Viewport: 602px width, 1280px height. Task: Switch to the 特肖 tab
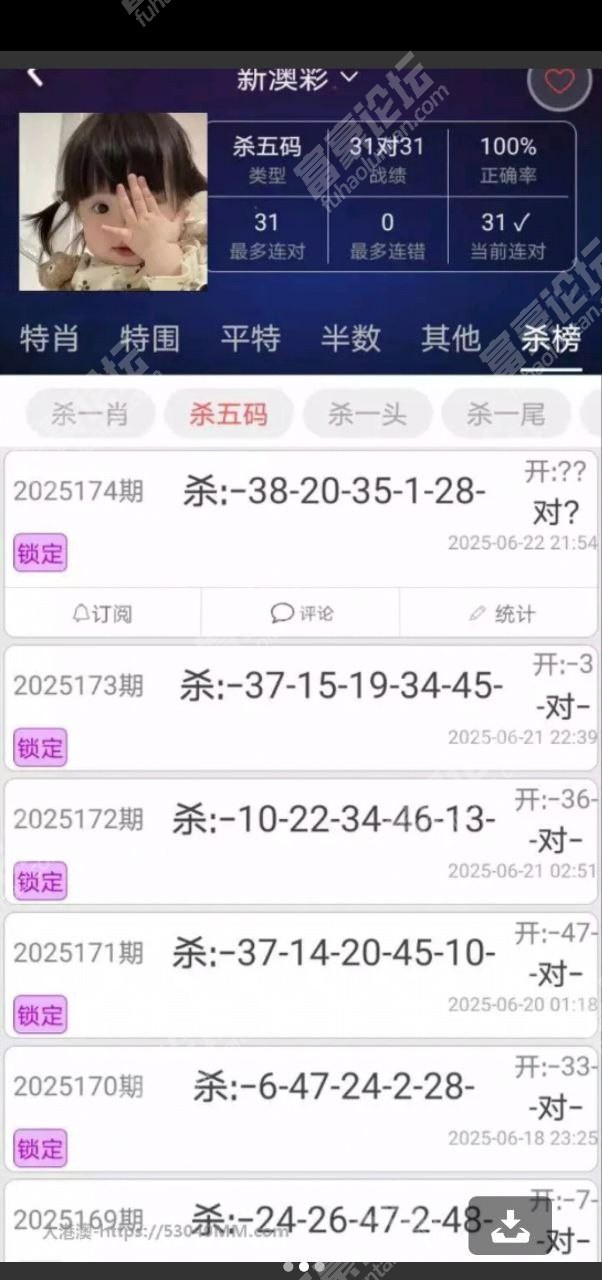50,339
